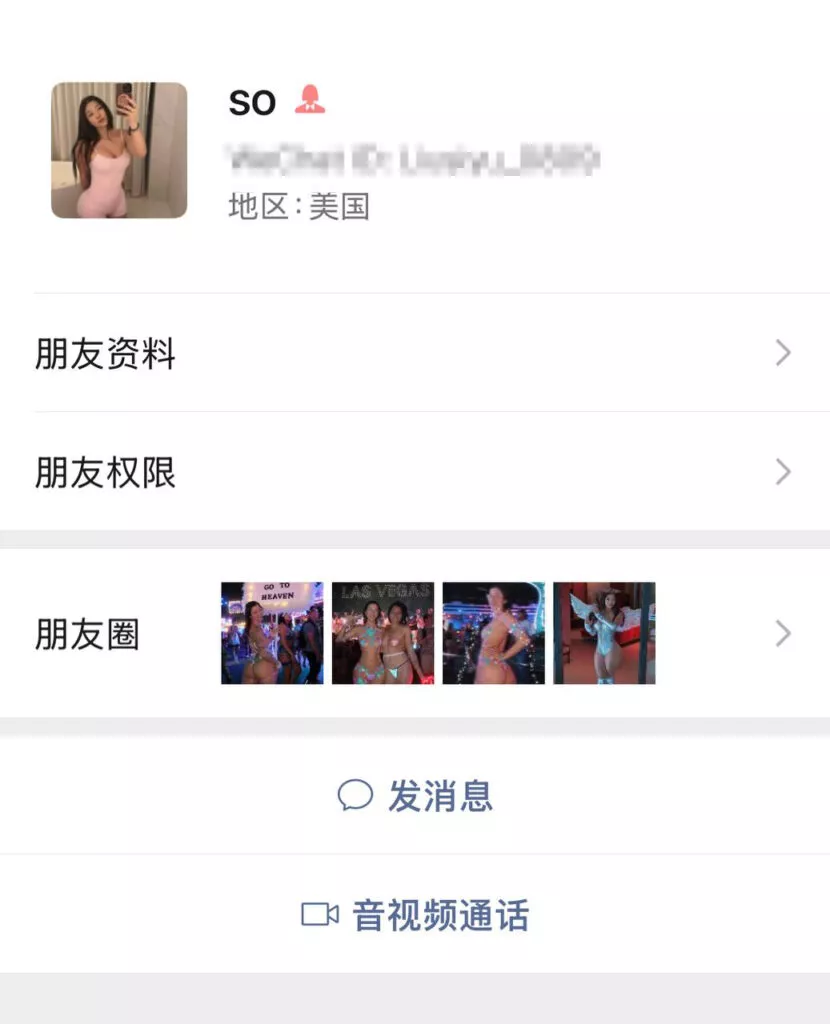Viewport: 830px width, 1024px height.
Task: Open the 朋友资料 row
Action: click(x=414, y=353)
